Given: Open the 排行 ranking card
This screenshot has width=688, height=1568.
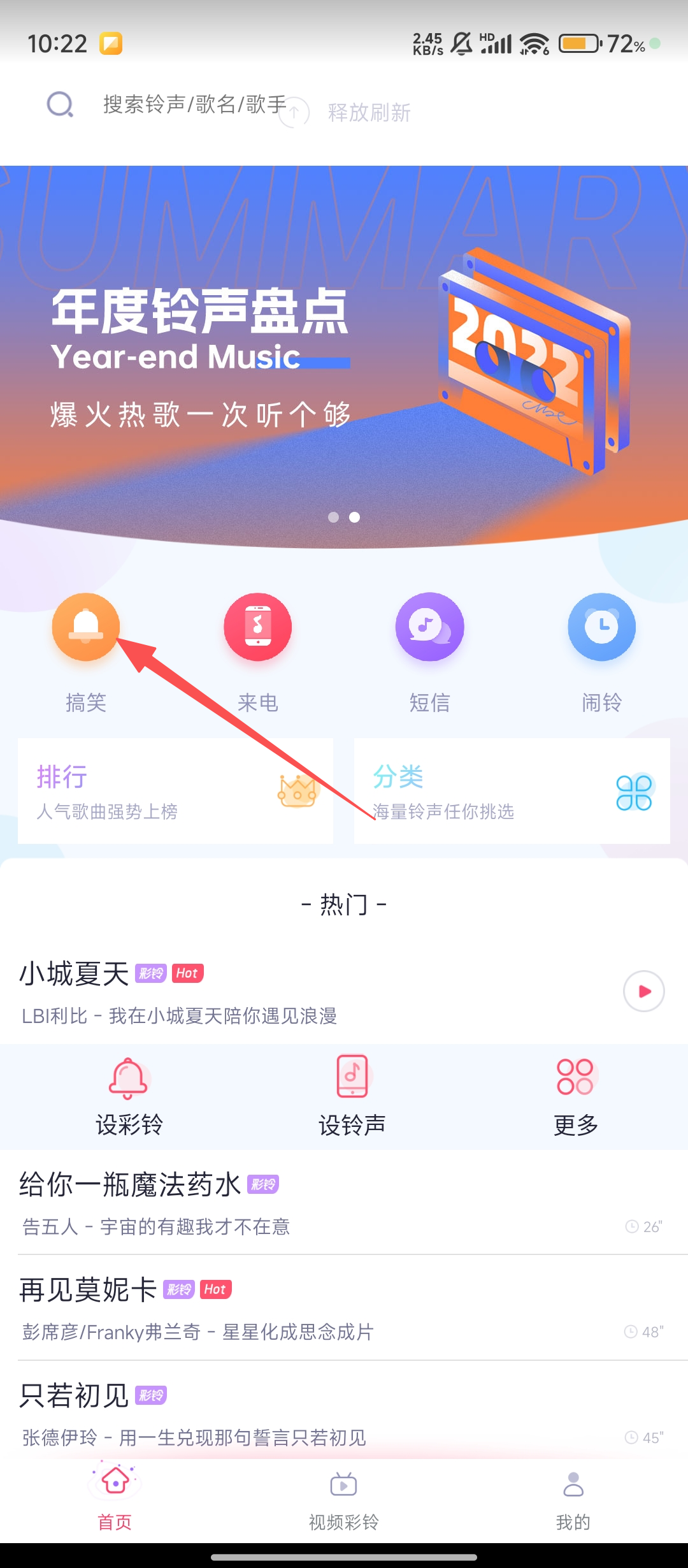Looking at the screenshot, I should pyautogui.click(x=175, y=791).
